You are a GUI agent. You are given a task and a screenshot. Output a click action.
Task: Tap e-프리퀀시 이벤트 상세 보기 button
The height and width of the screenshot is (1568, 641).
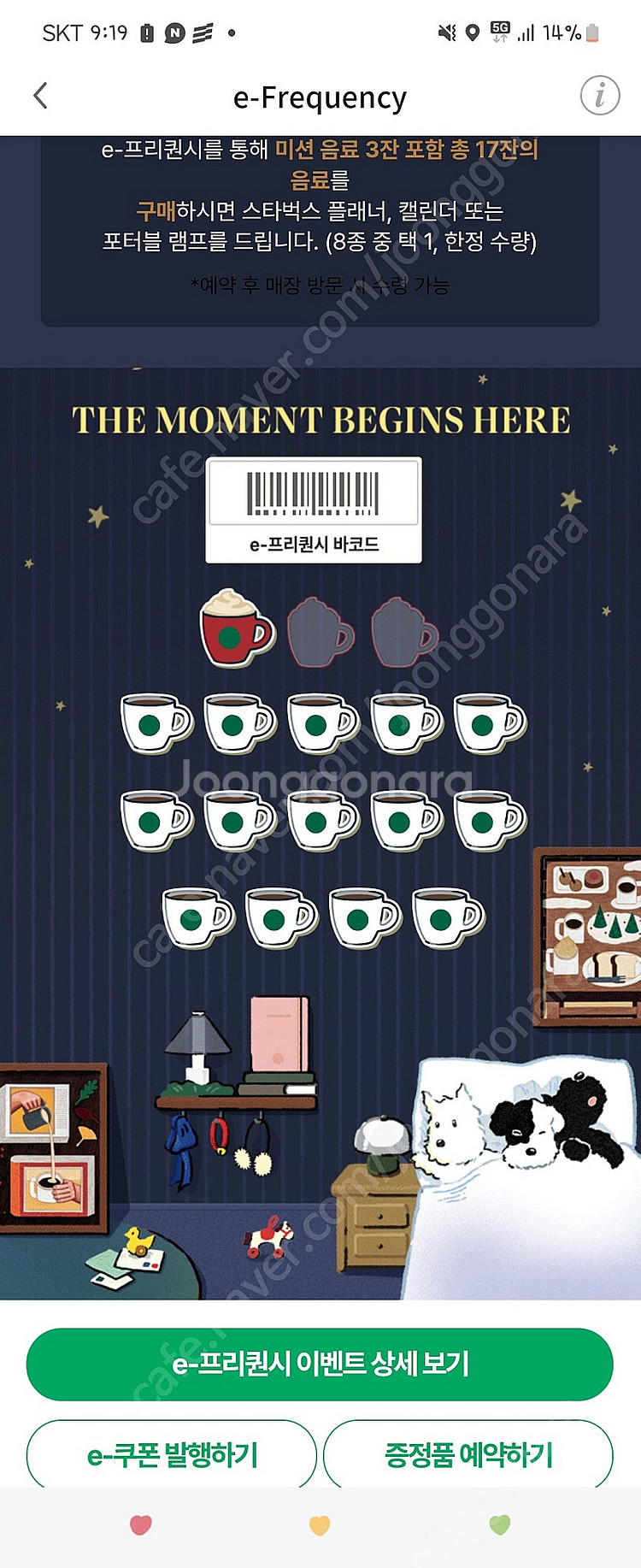click(320, 1364)
